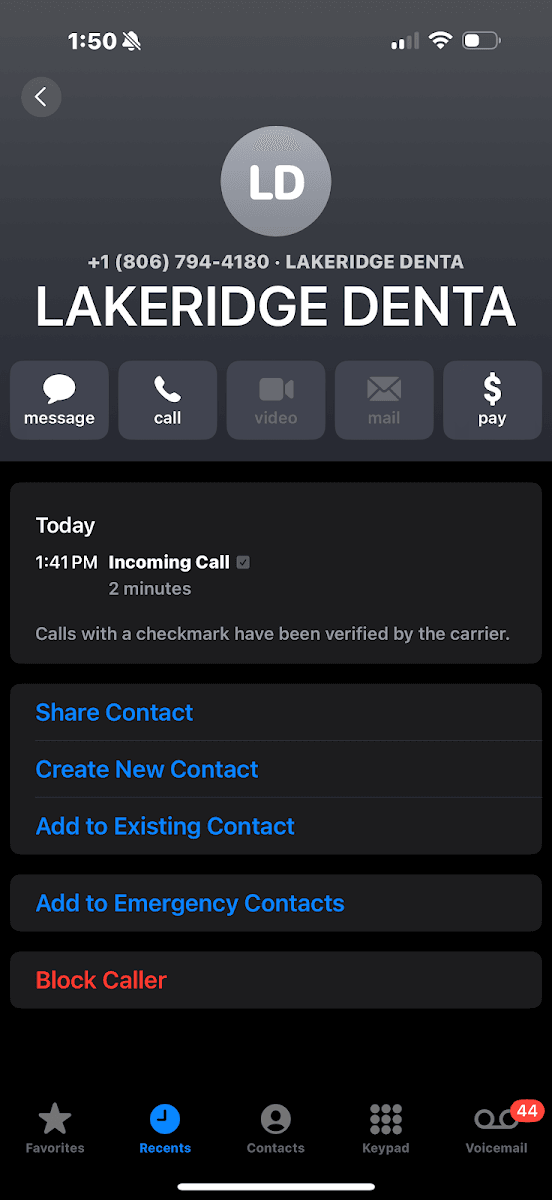The image size is (552, 1200).
Task: Open the Voicemail tab
Action: click(497, 1129)
